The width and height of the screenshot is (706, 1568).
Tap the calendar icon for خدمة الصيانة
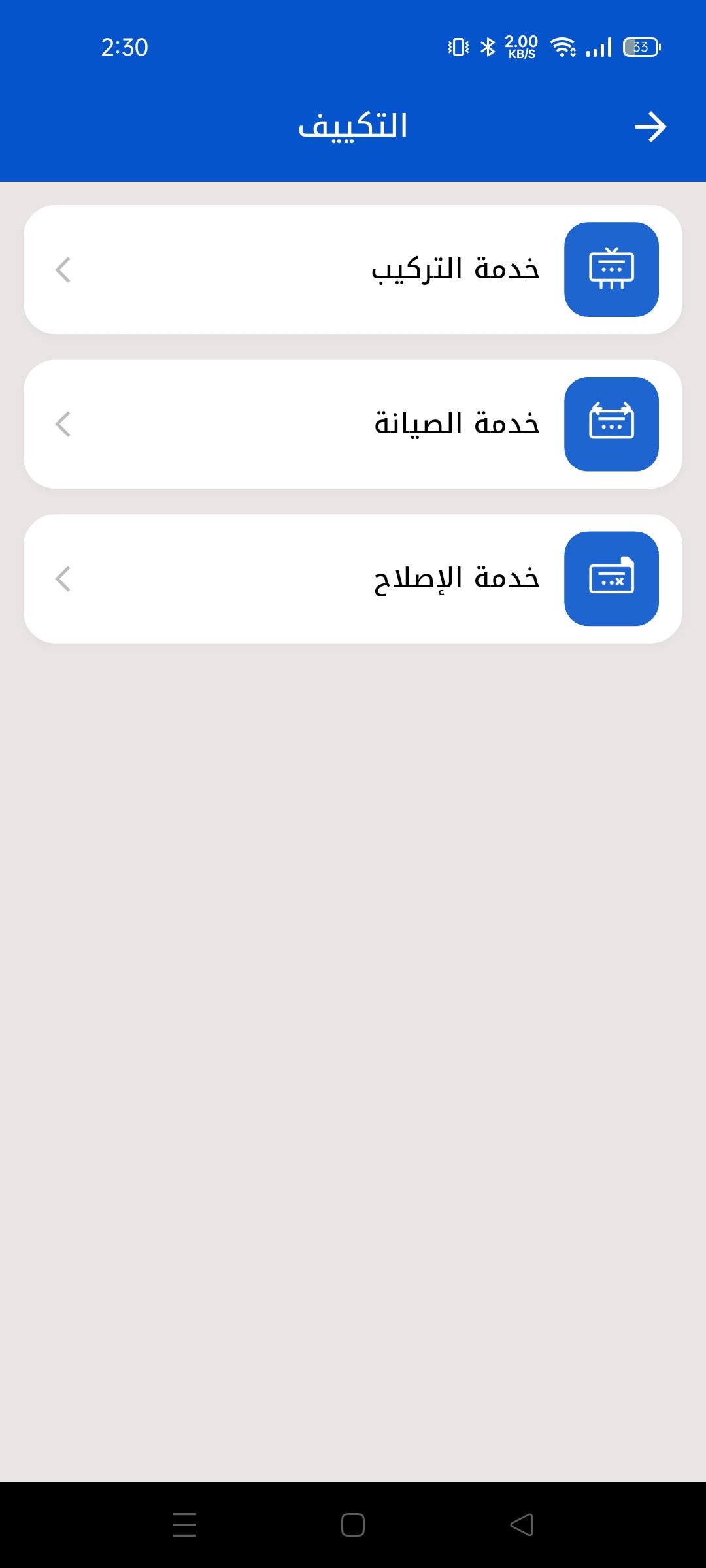(611, 423)
